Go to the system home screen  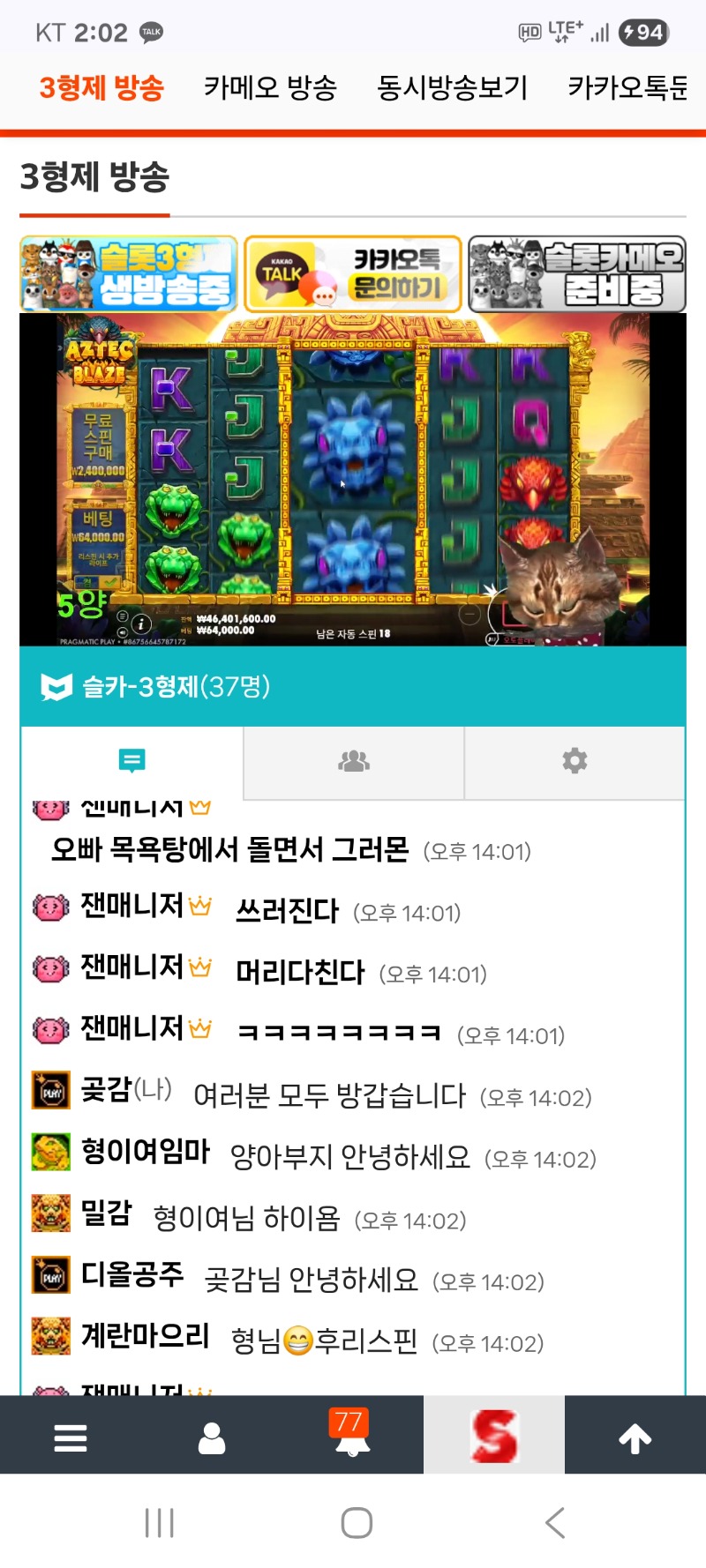click(x=357, y=1523)
